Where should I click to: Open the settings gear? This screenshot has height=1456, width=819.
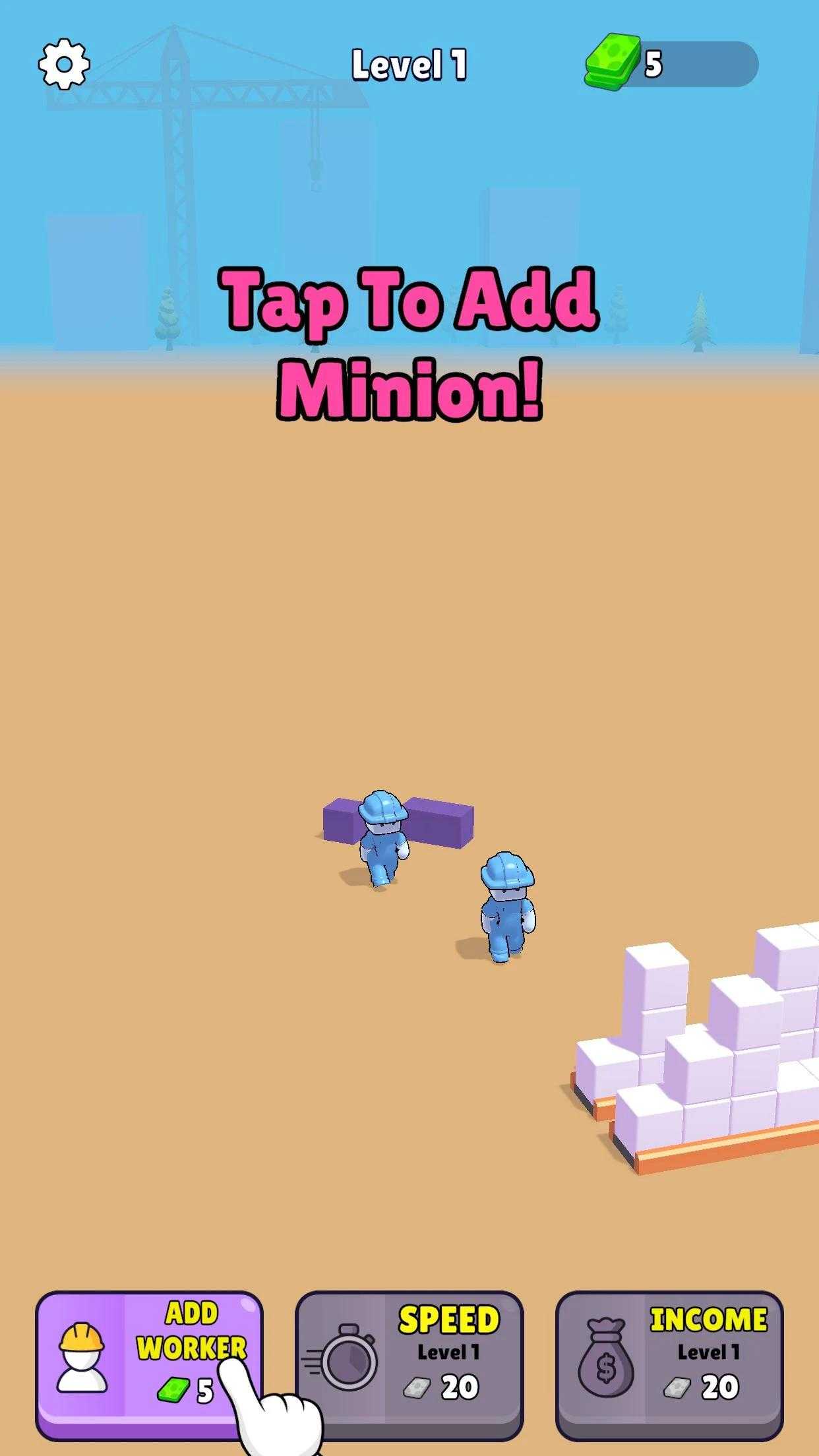[63, 64]
